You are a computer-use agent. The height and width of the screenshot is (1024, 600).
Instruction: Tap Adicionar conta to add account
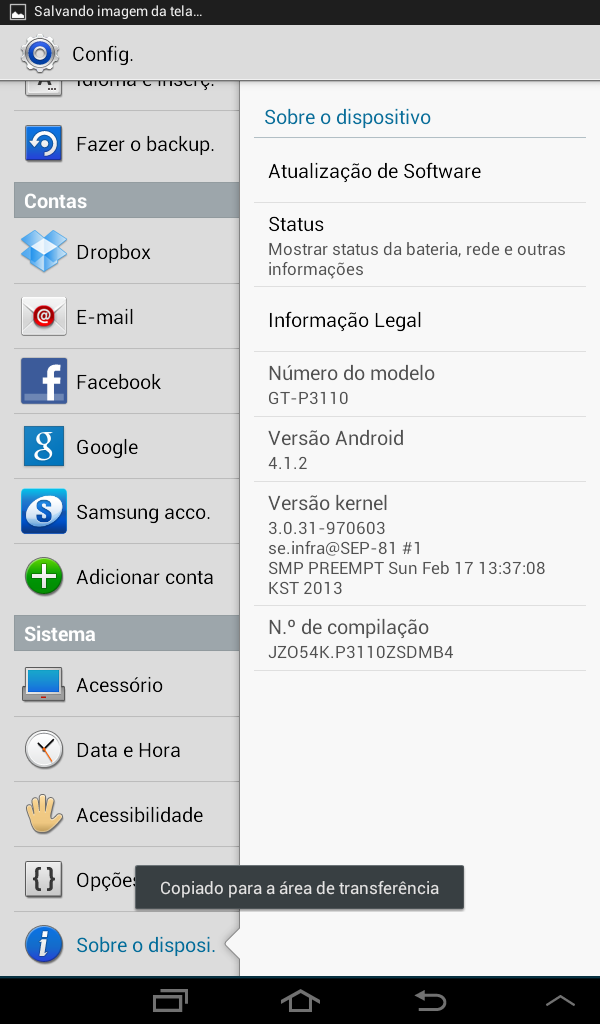[x=126, y=577]
